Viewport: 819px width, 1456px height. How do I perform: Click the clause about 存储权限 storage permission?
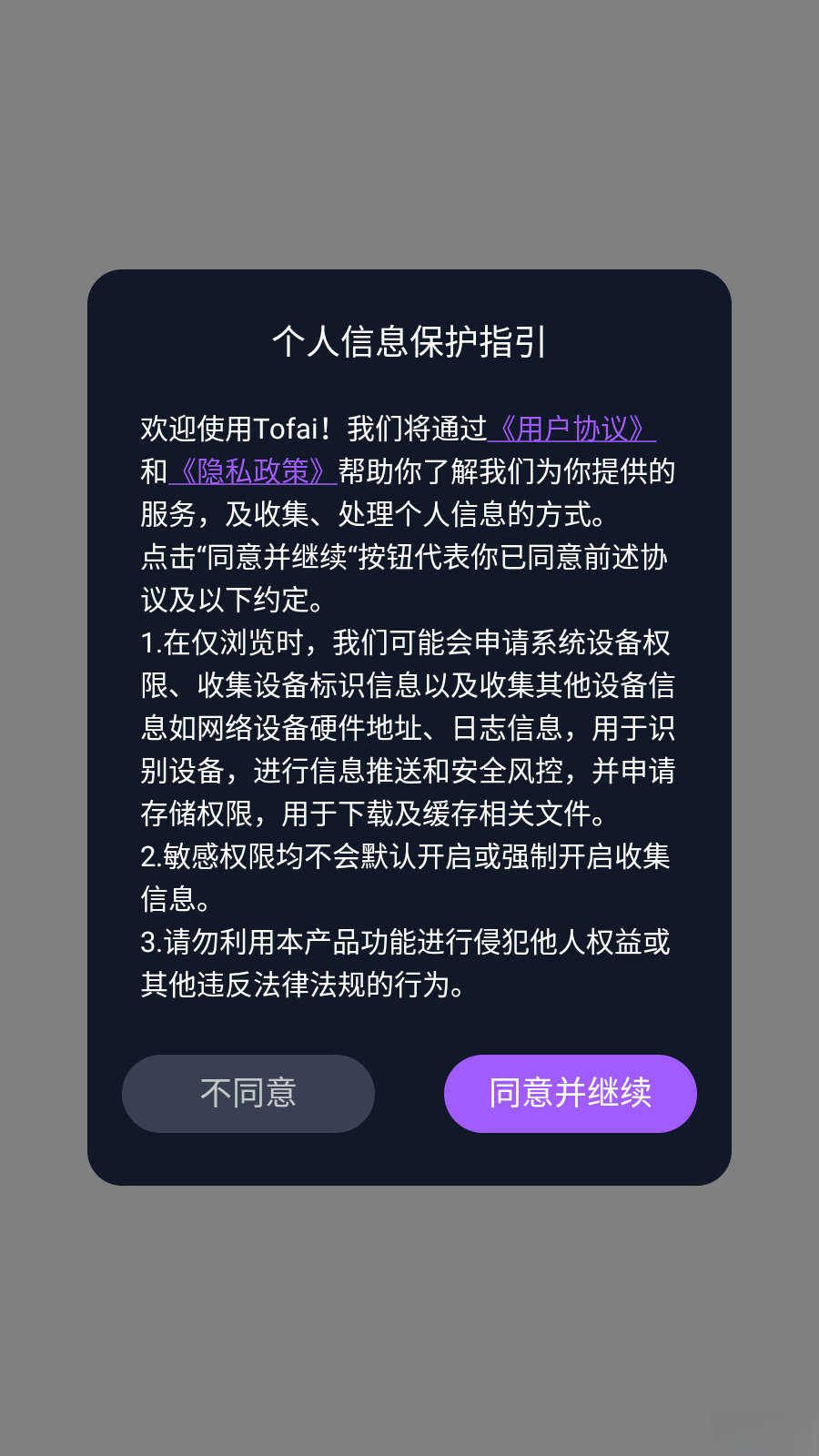point(373,814)
